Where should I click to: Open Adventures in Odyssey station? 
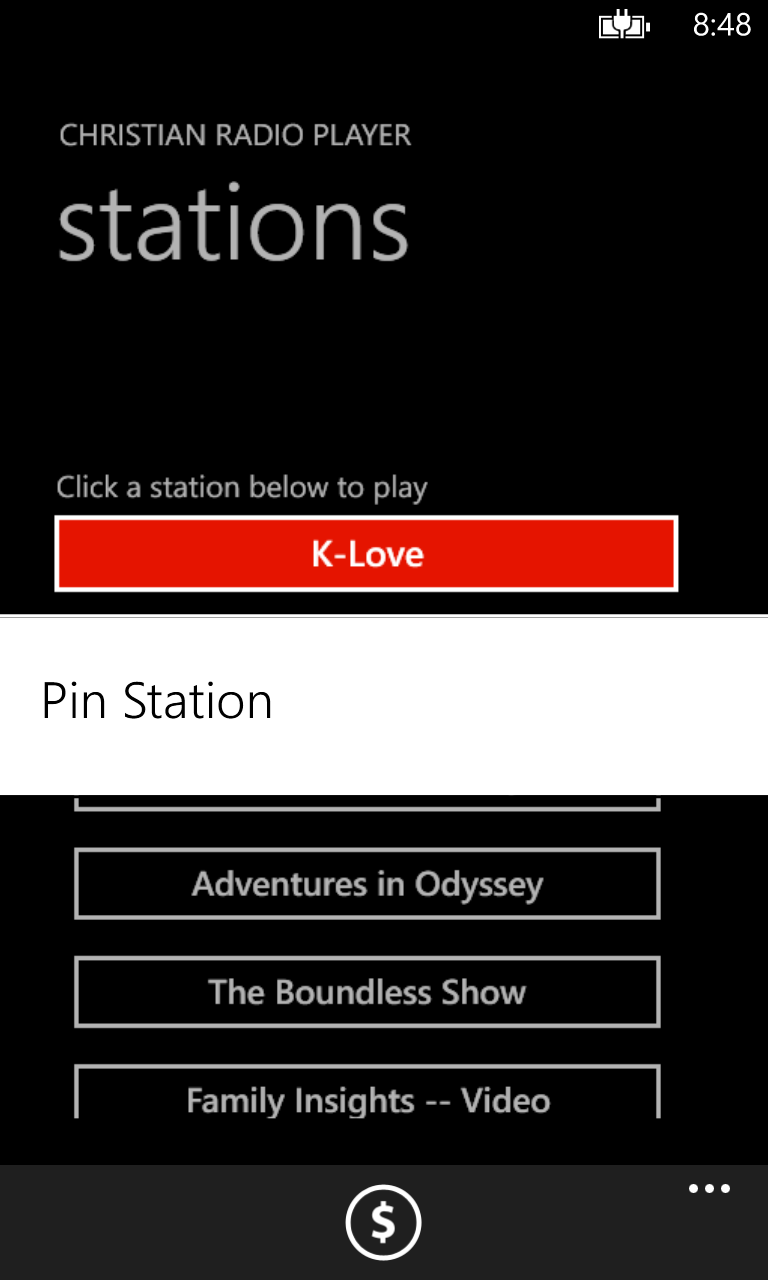click(x=367, y=884)
